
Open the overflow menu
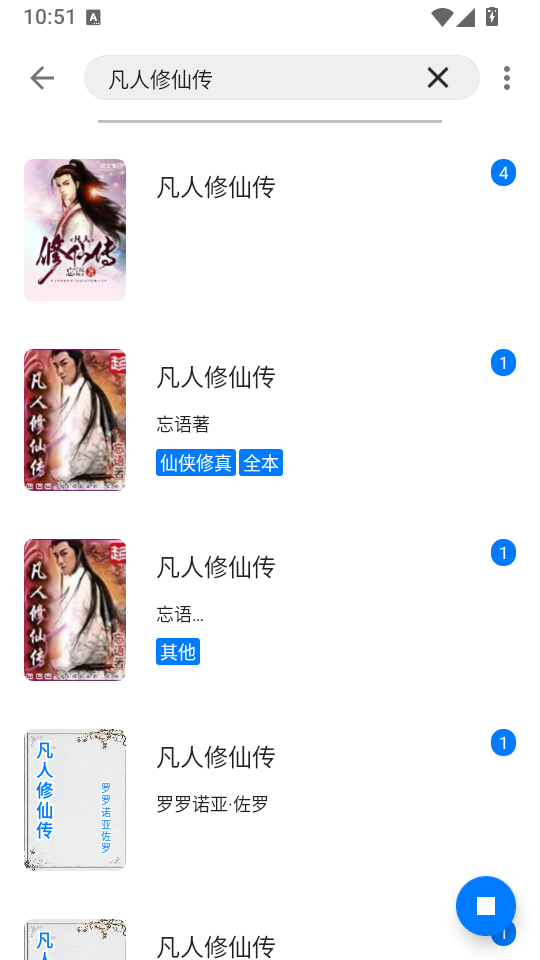[506, 78]
